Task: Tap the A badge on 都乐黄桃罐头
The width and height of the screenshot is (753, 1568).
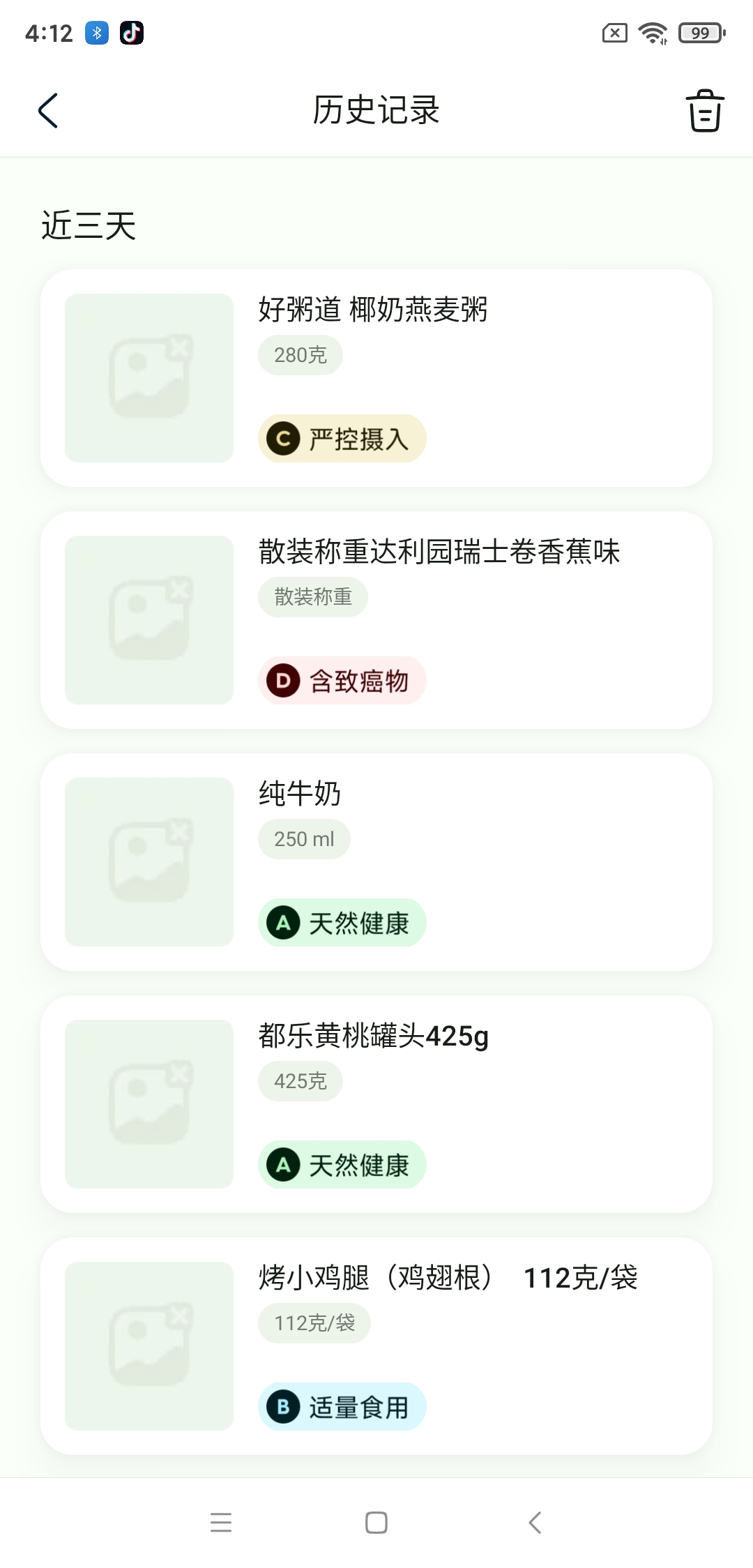Action: coord(282,1163)
